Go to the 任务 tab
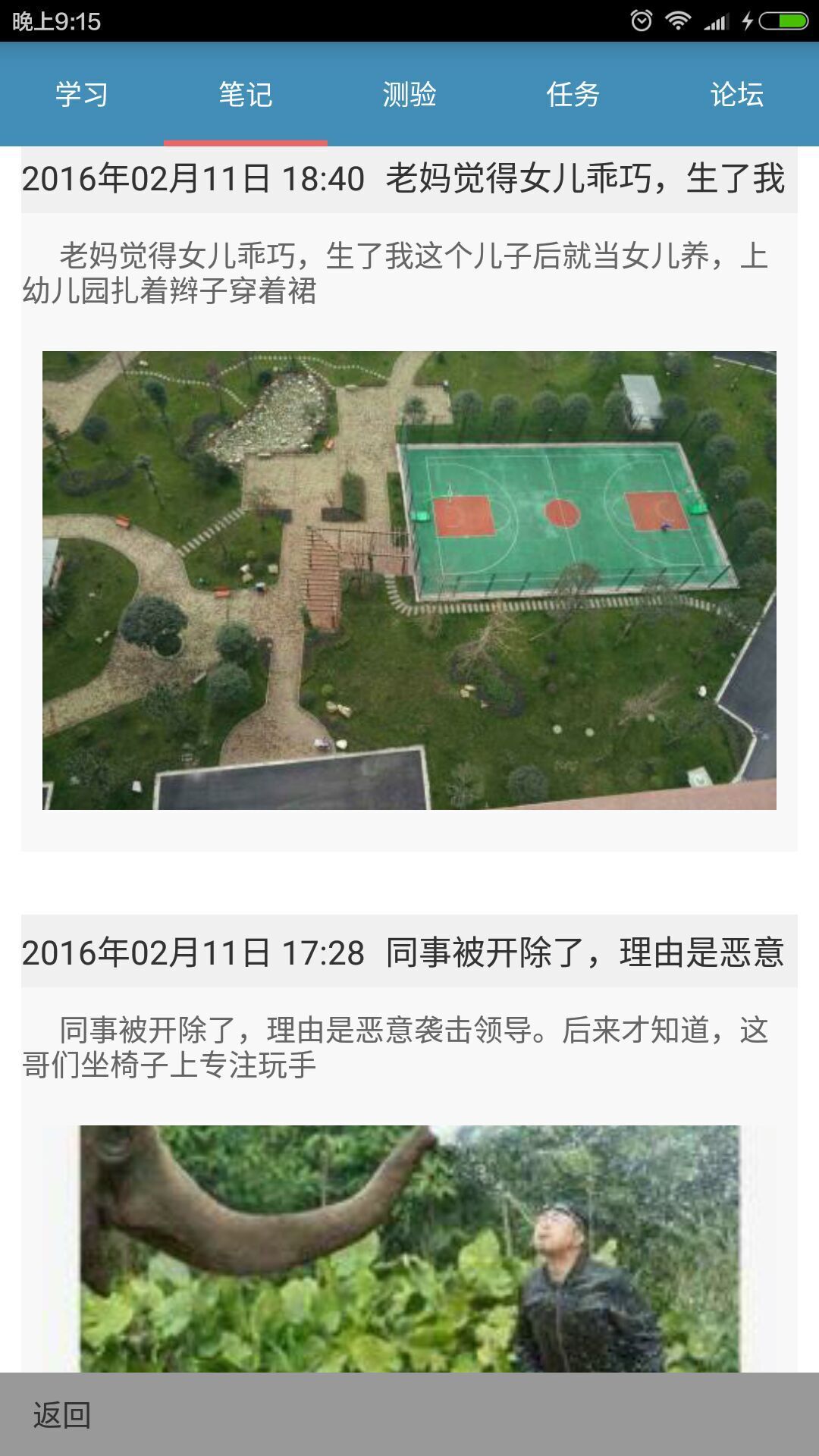This screenshot has height=1456, width=819. tap(573, 94)
